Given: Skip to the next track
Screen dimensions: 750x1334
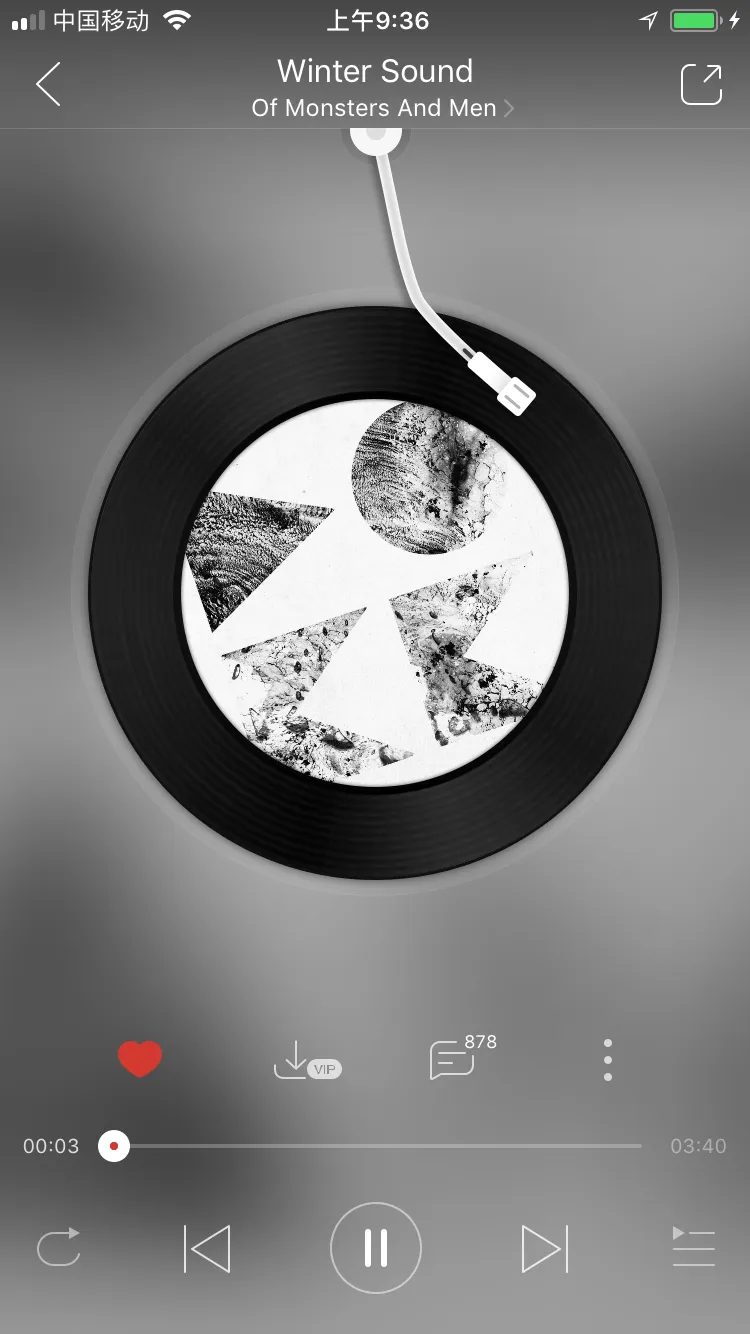Looking at the screenshot, I should tap(544, 1248).
